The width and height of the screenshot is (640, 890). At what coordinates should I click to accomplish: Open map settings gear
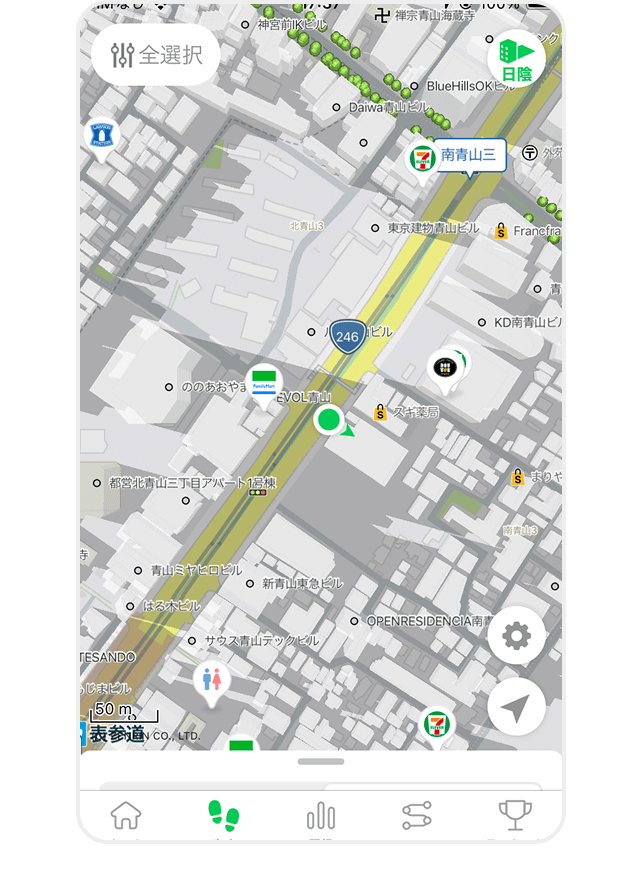pos(516,636)
